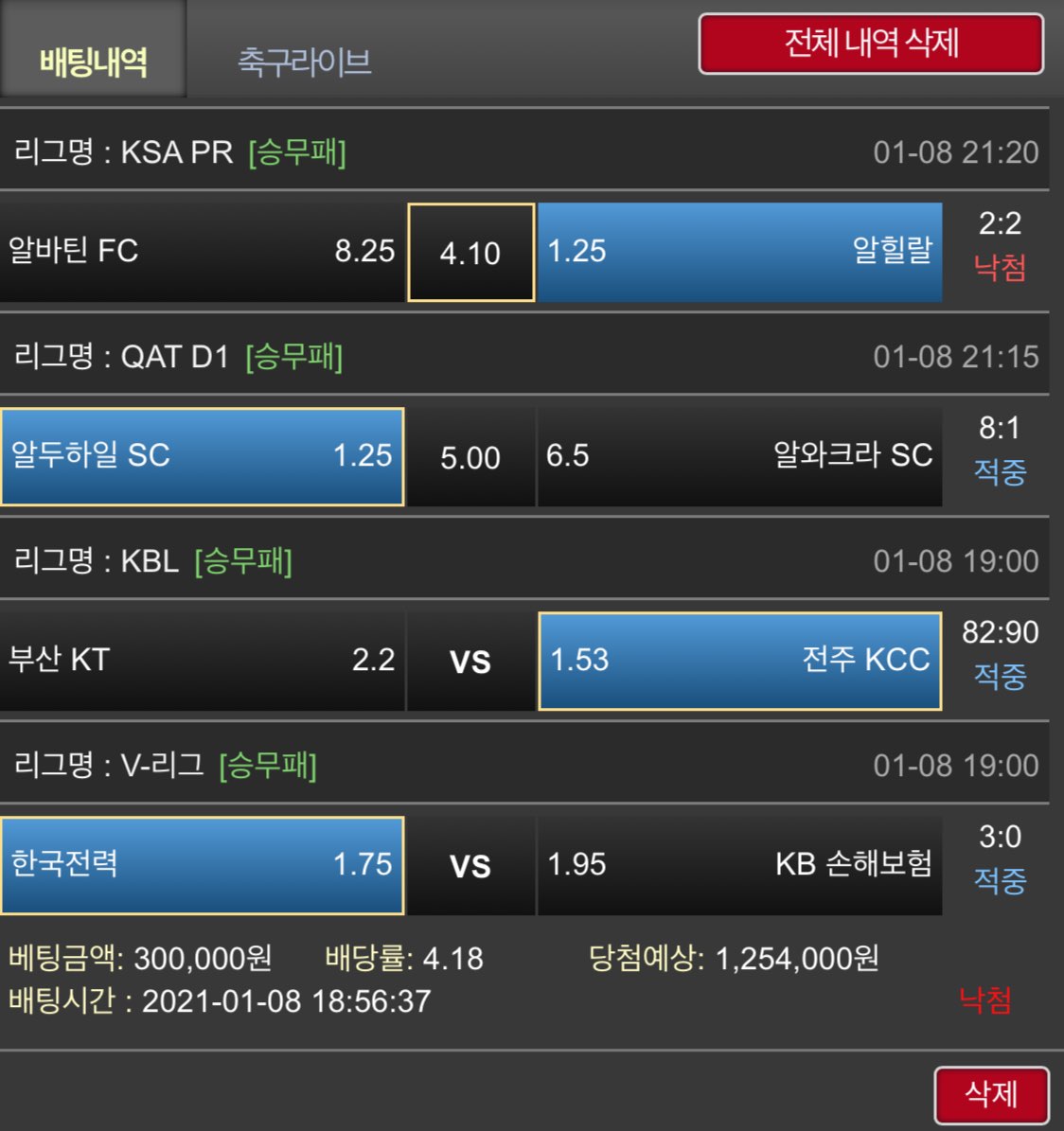This screenshot has height=1131, width=1064.
Task: Select the 배팅내역 tab
Action: click(93, 62)
